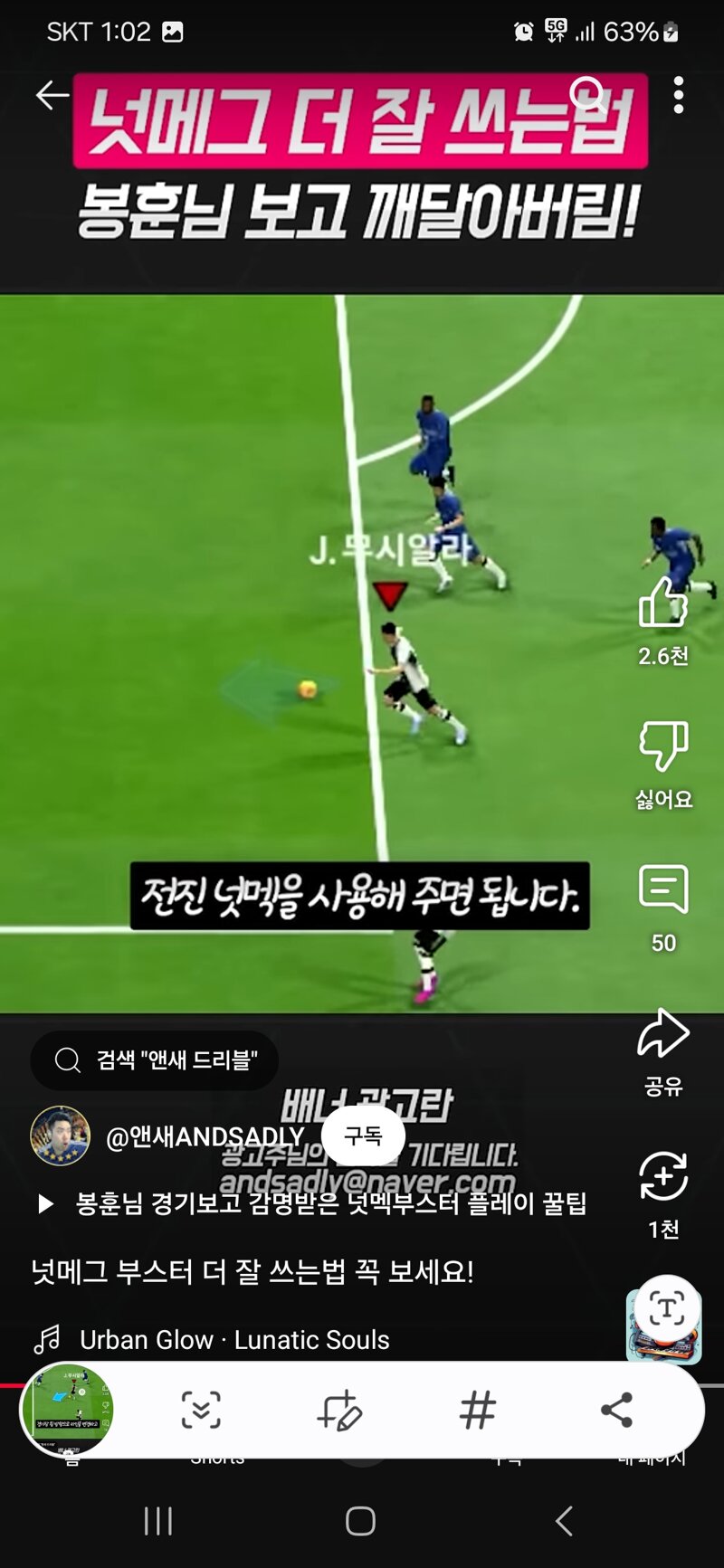Open search with the magnifier icon
This screenshot has width=724, height=1568.
[x=588, y=93]
